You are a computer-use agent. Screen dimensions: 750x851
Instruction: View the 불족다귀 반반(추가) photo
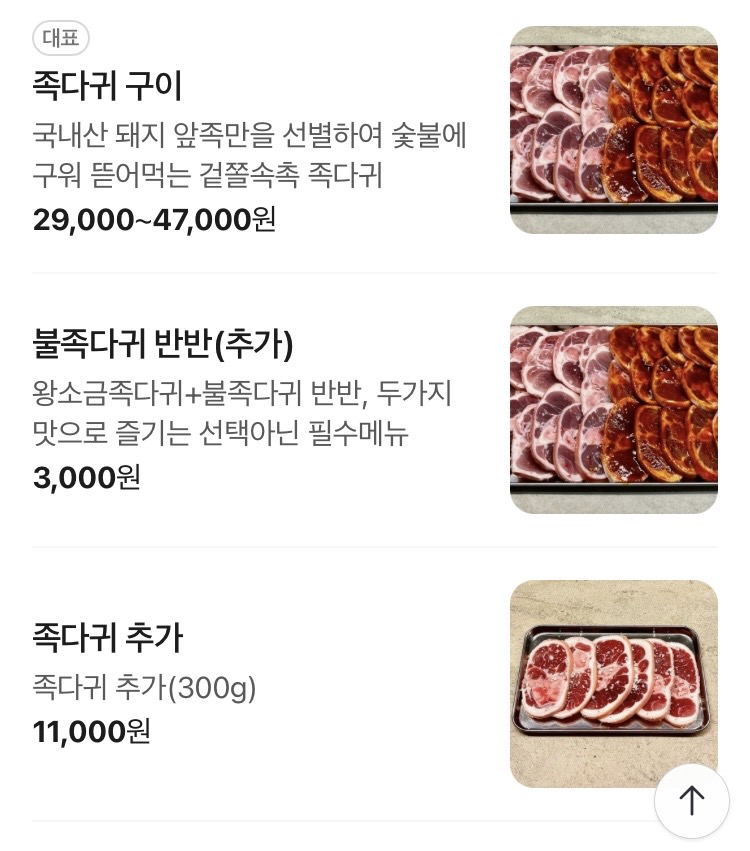pos(613,410)
